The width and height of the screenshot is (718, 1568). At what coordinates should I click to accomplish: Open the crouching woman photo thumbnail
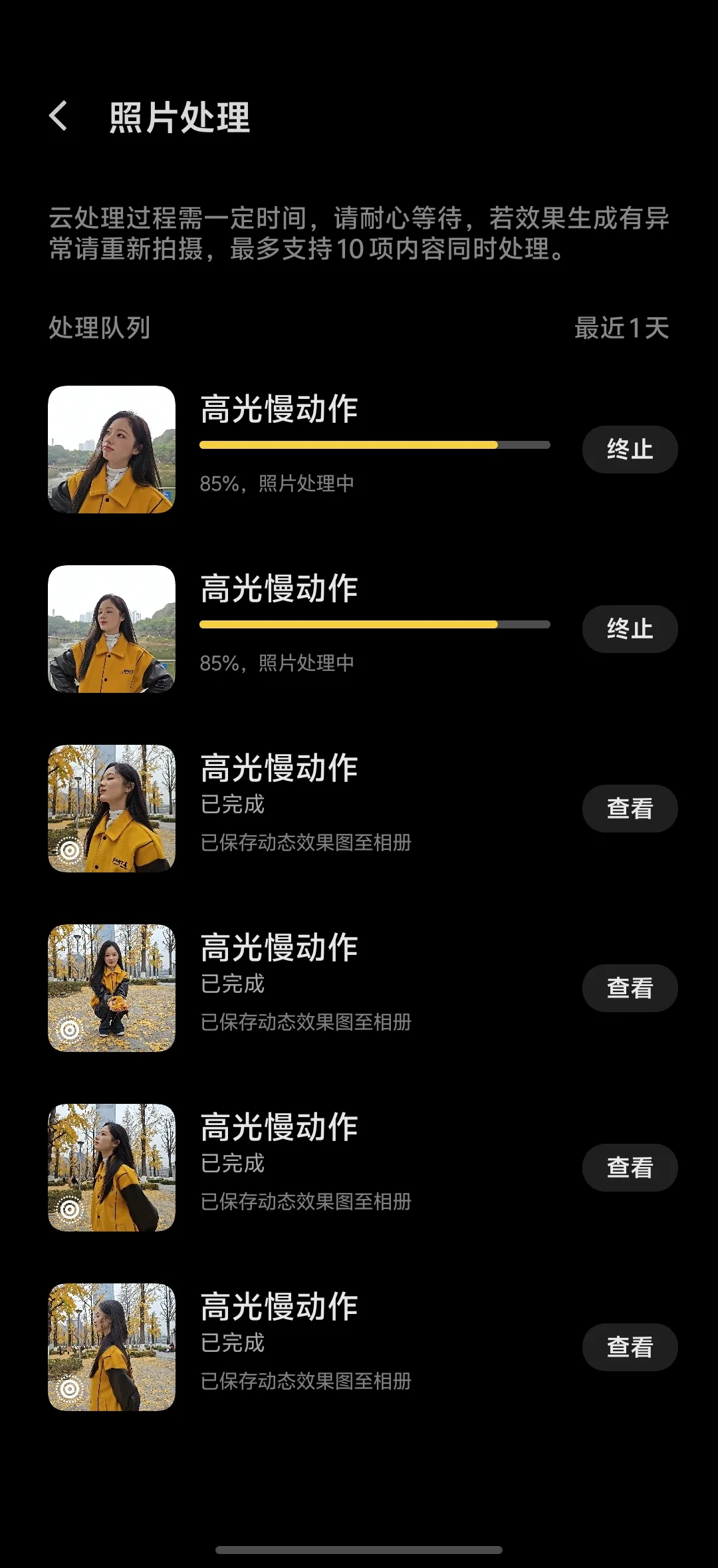point(112,988)
